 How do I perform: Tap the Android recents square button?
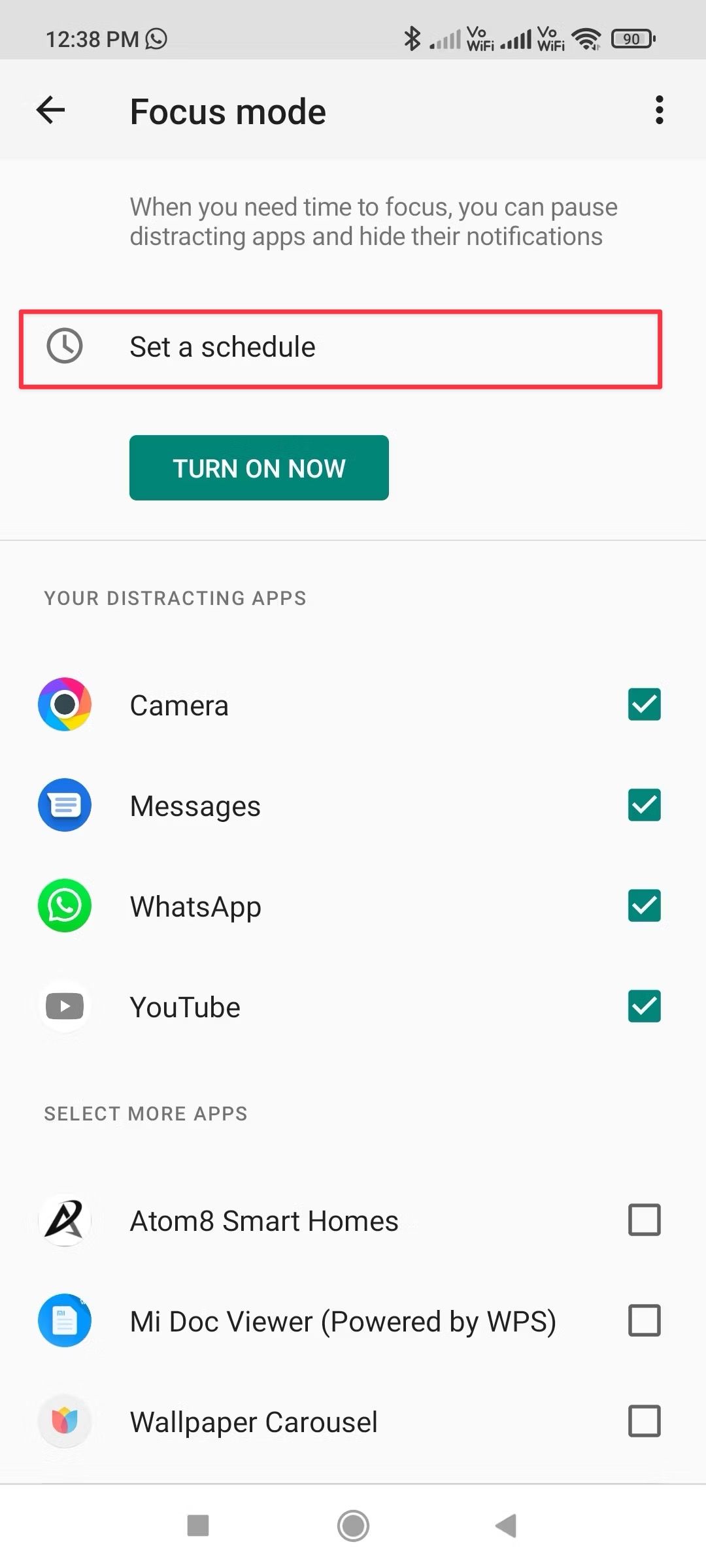pyautogui.click(x=199, y=1527)
